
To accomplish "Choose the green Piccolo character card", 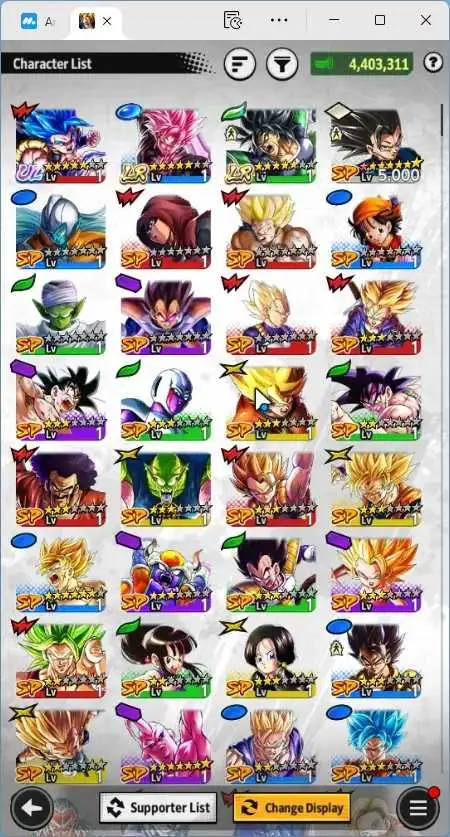I will pos(60,317).
